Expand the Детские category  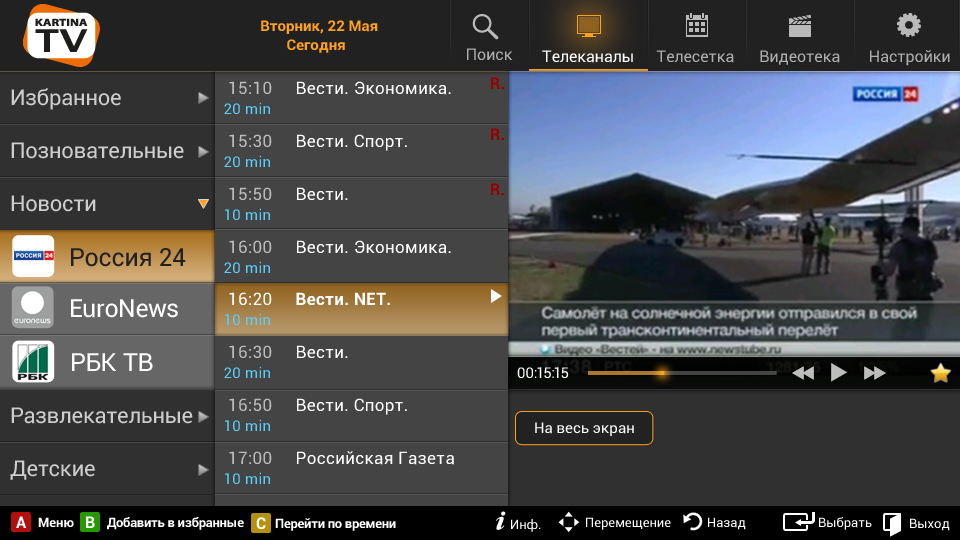point(107,469)
